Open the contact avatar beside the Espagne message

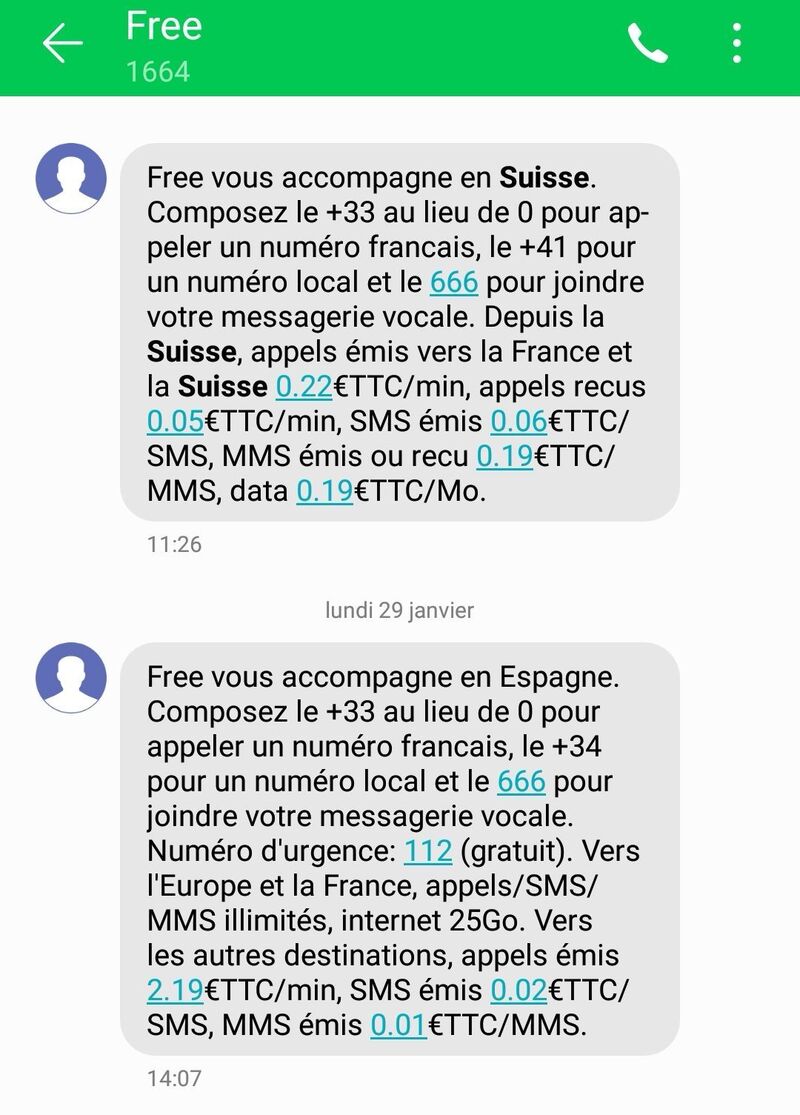[71, 678]
